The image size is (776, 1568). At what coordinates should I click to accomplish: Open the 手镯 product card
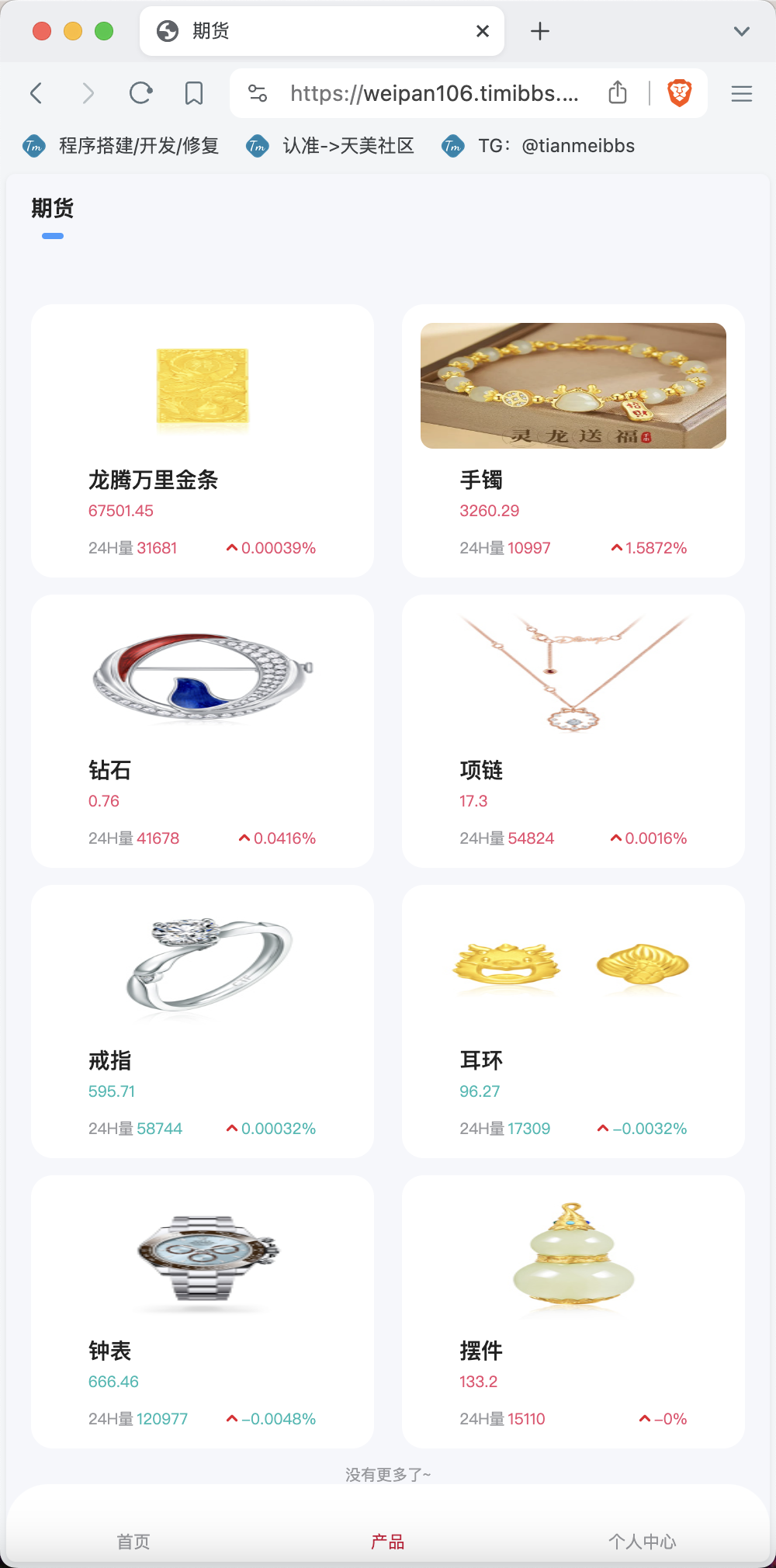tap(573, 440)
